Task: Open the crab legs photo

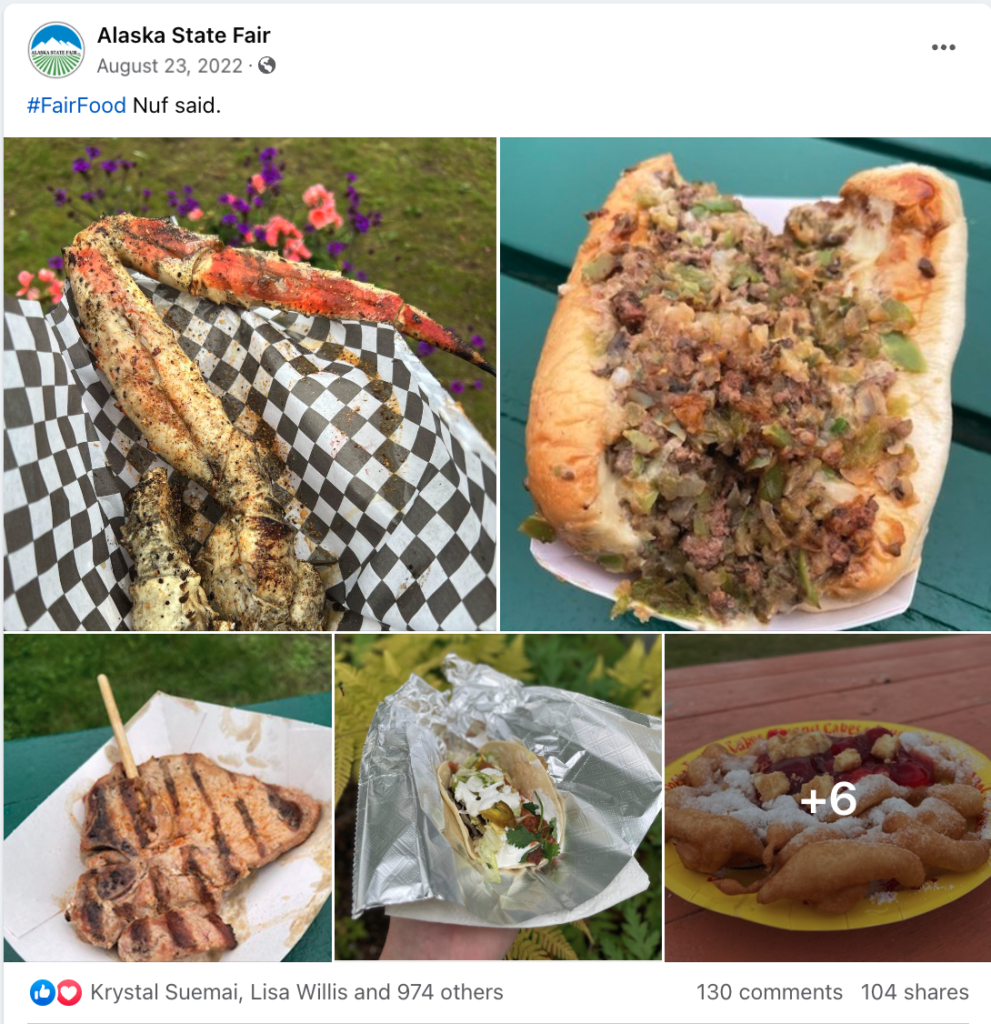Action: (250, 384)
